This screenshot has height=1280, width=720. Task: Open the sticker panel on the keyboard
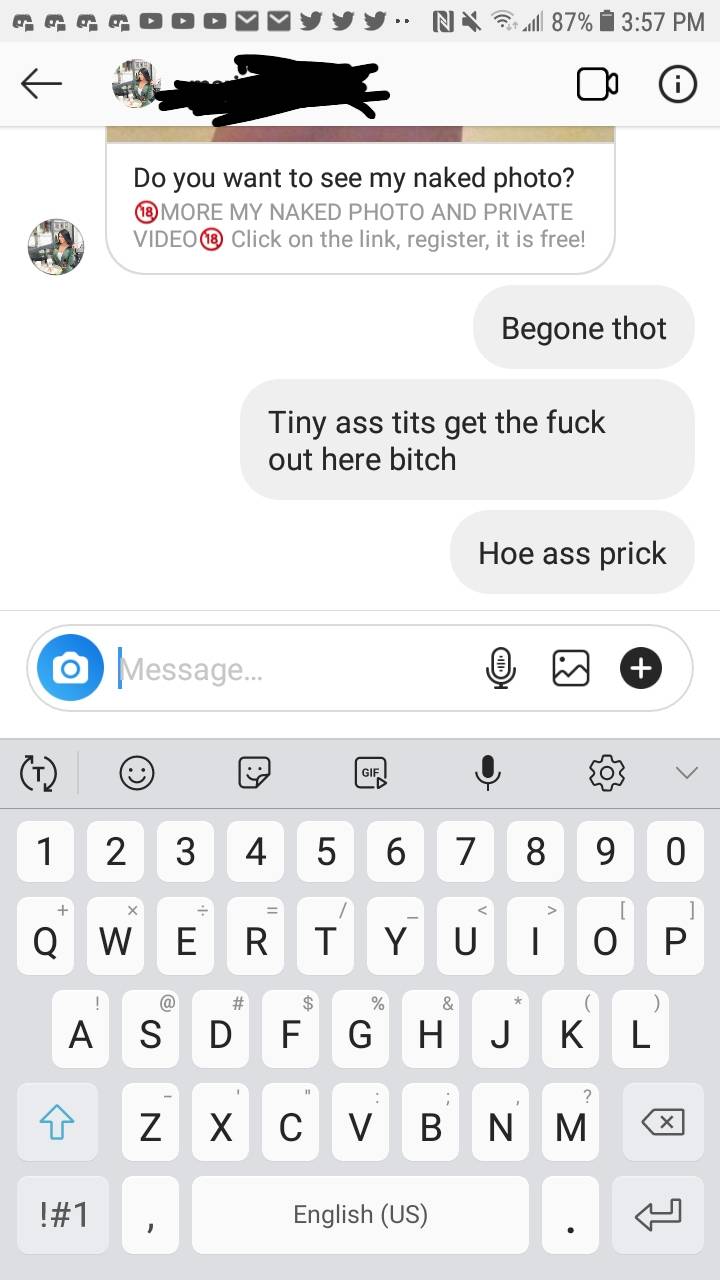click(x=253, y=772)
